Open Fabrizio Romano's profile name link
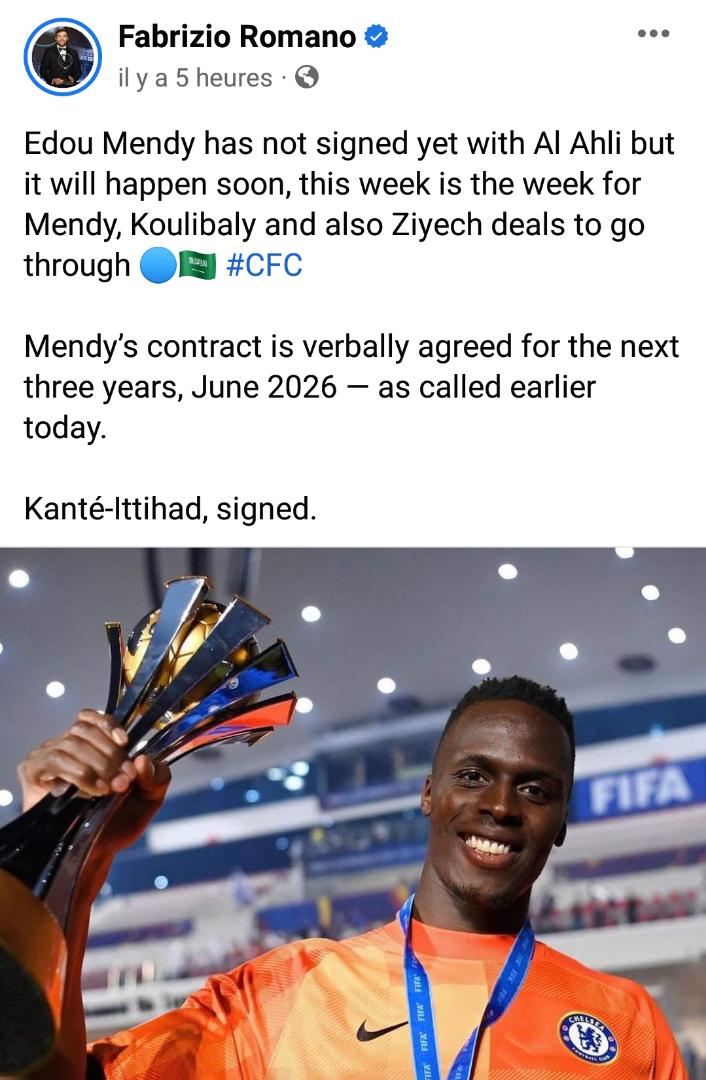Viewport: 706px width, 1080px height. click(x=237, y=38)
